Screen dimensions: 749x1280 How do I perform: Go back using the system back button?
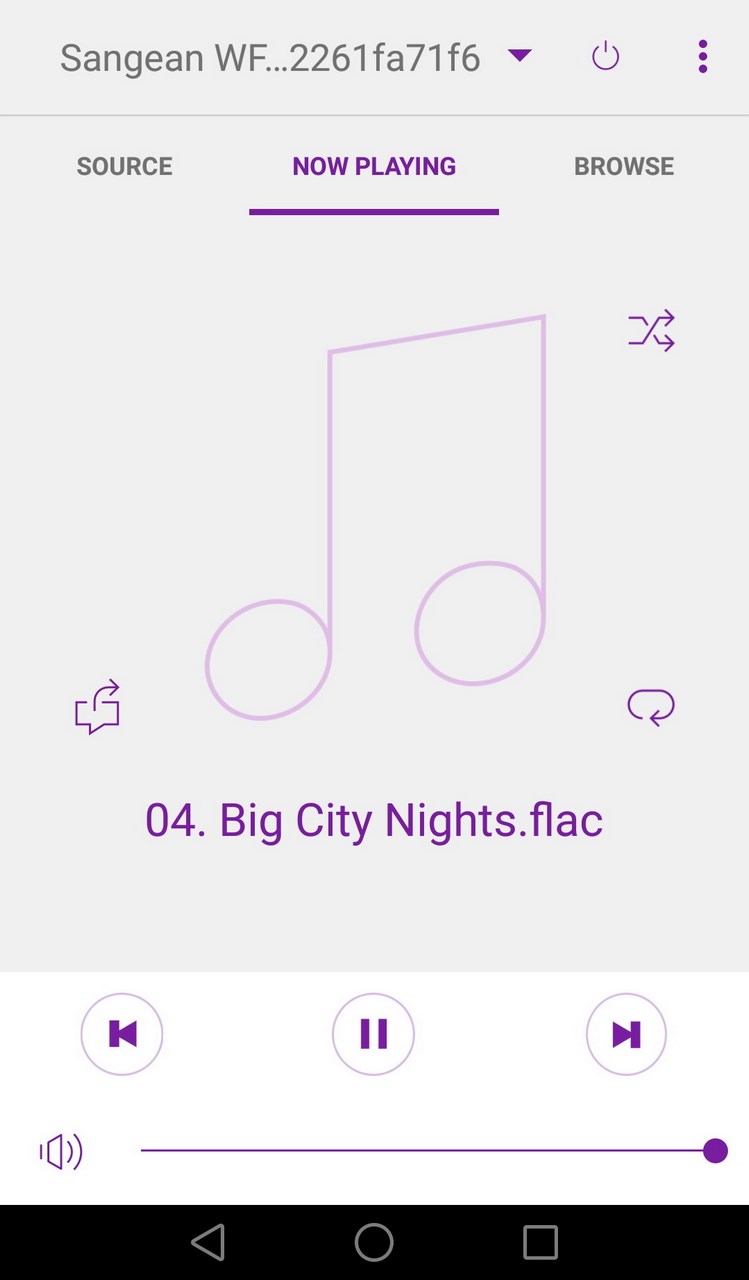tap(207, 1242)
